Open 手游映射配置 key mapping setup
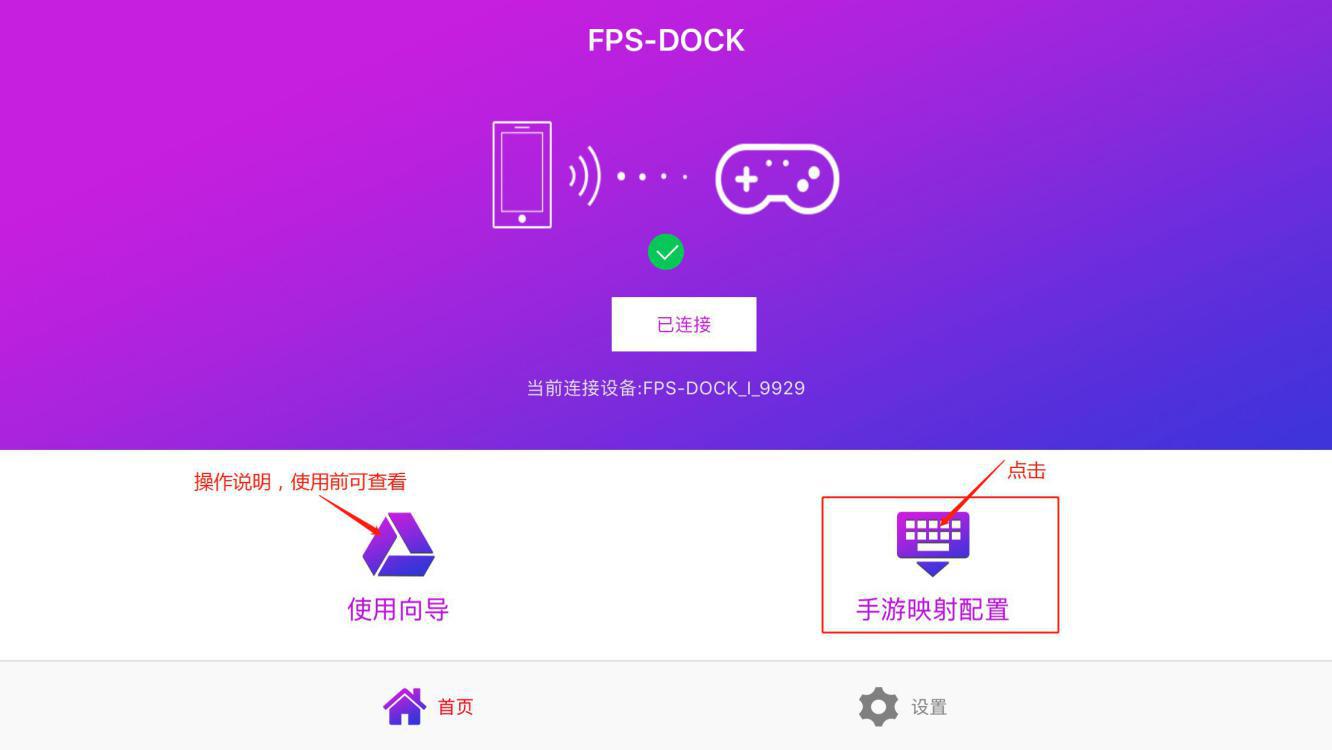Screen dimensions: 1332x750 point(933,566)
